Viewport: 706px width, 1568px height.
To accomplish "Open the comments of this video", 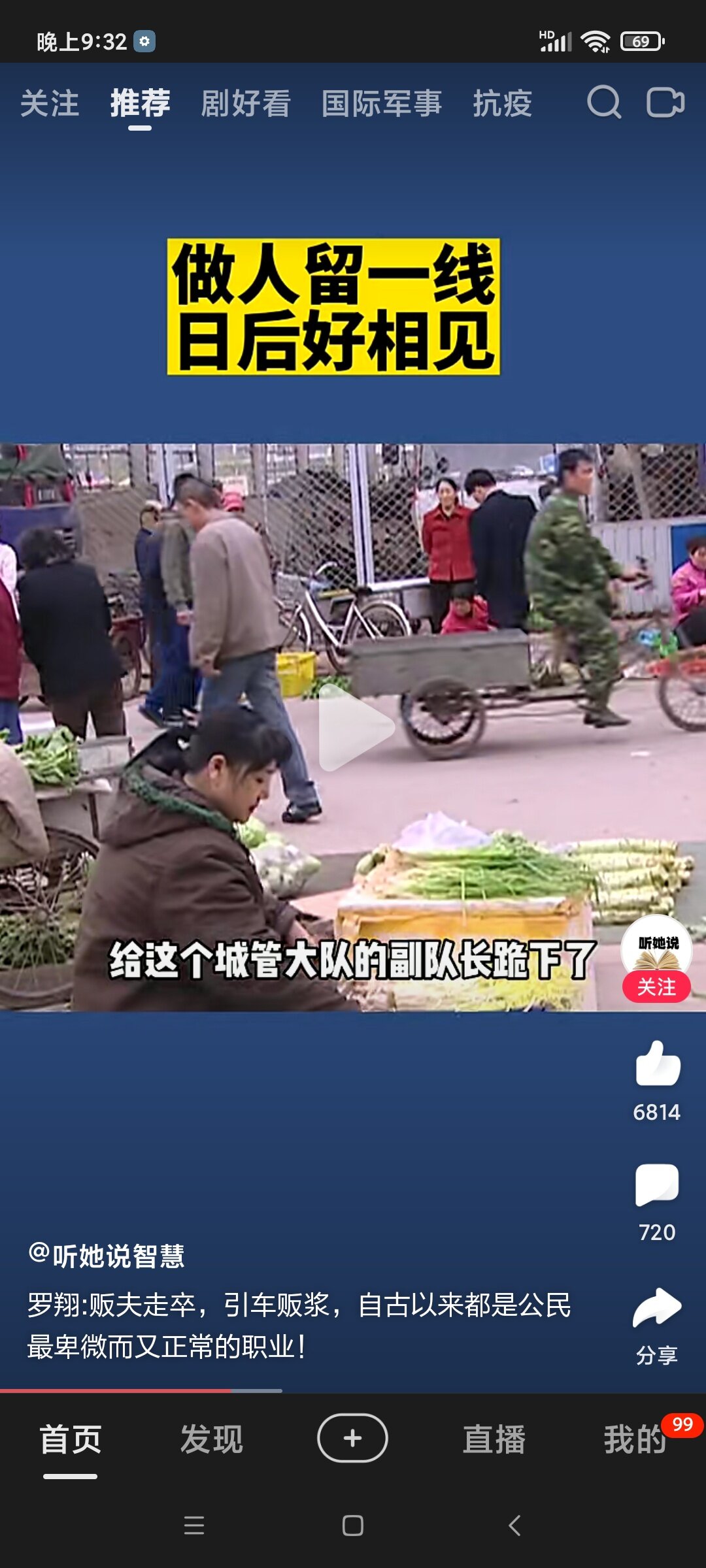I will (657, 1184).
